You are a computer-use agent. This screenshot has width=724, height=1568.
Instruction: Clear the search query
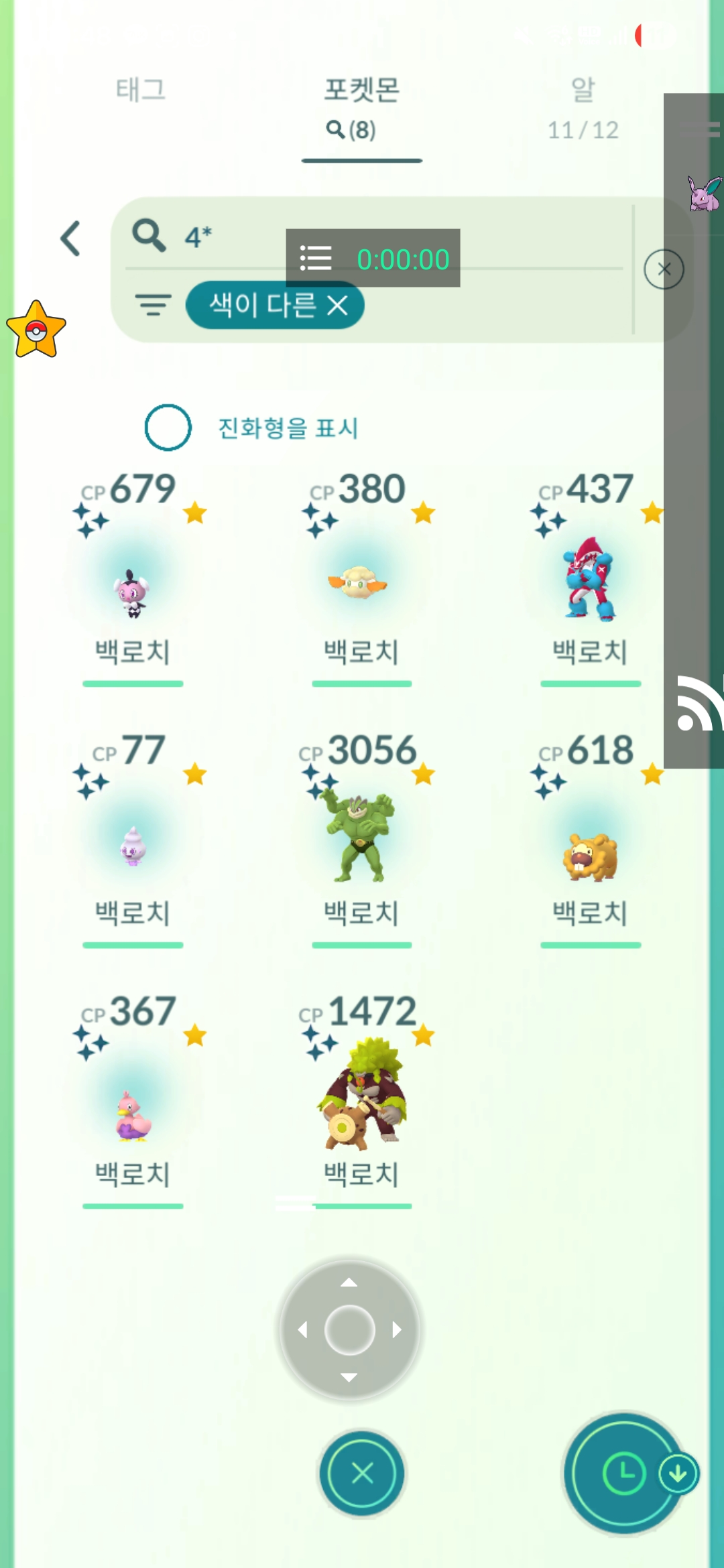[664, 269]
